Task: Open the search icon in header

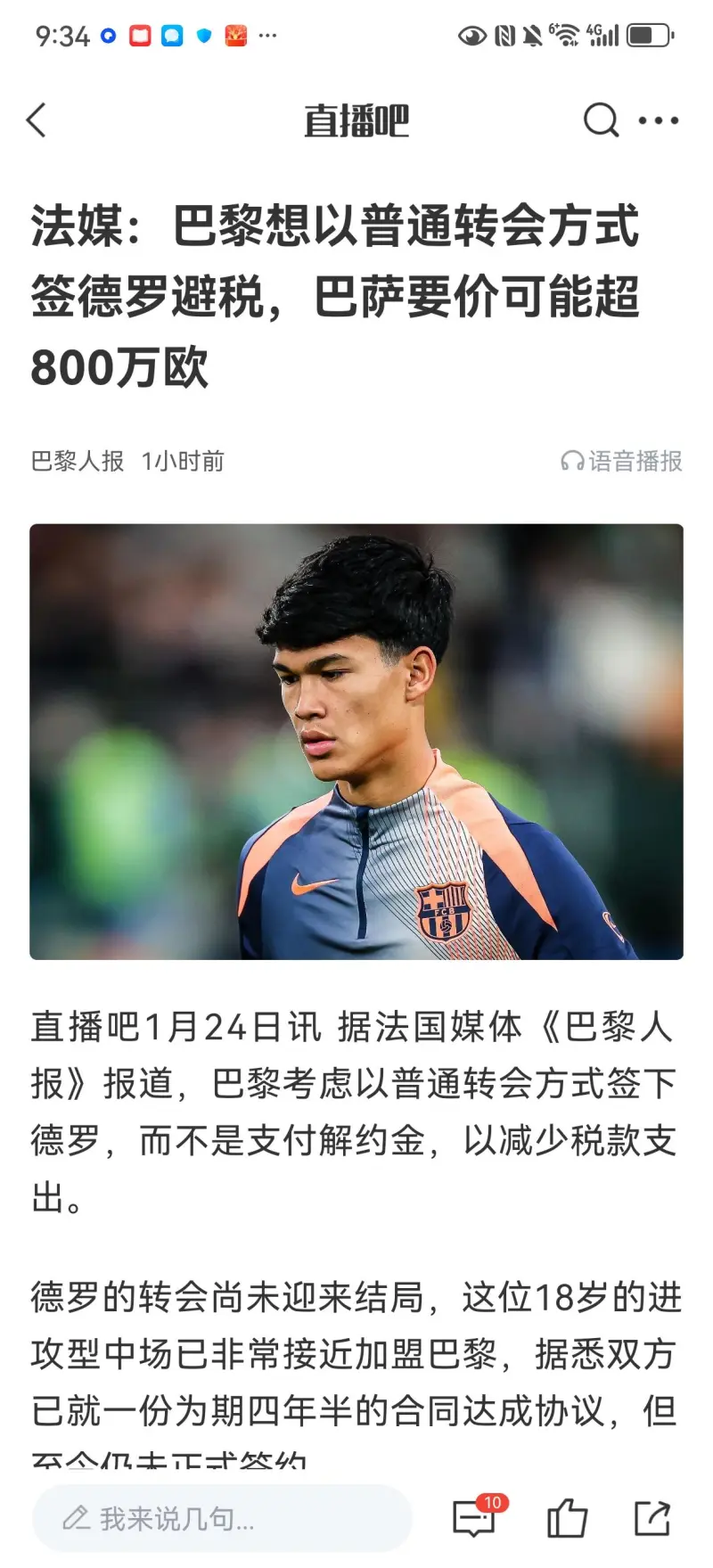Action: pyautogui.click(x=601, y=120)
